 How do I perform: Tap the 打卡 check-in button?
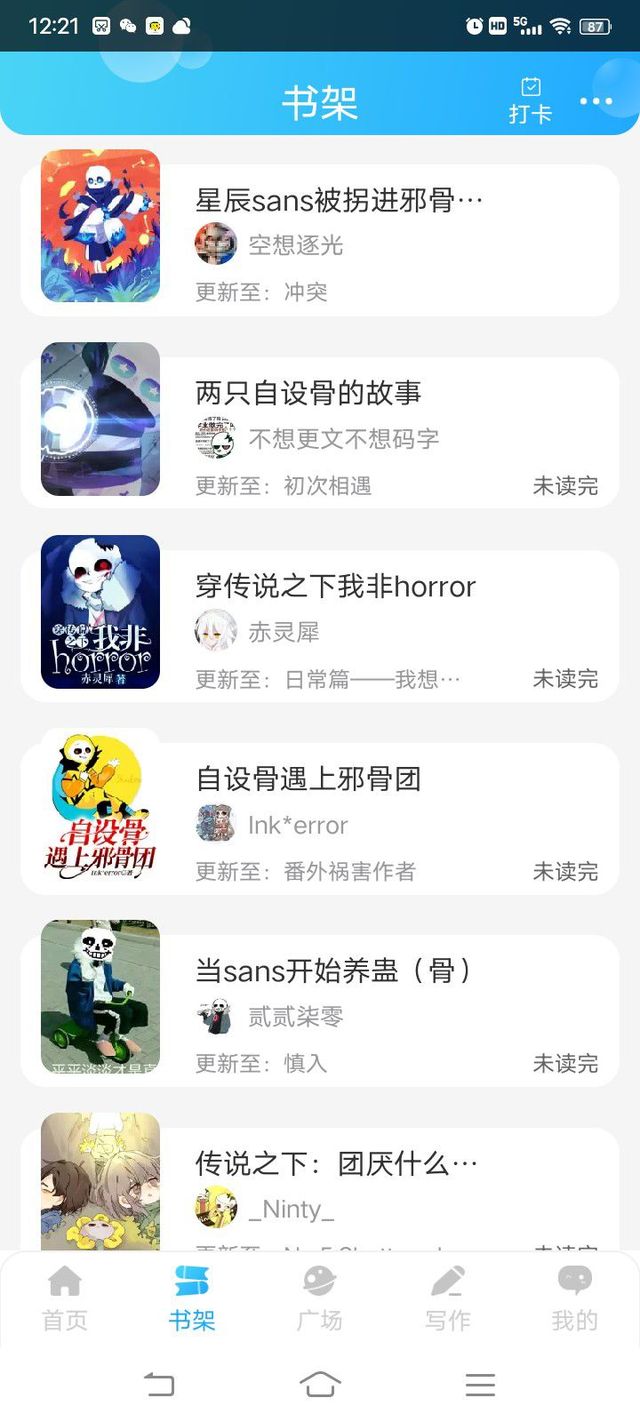[530, 101]
